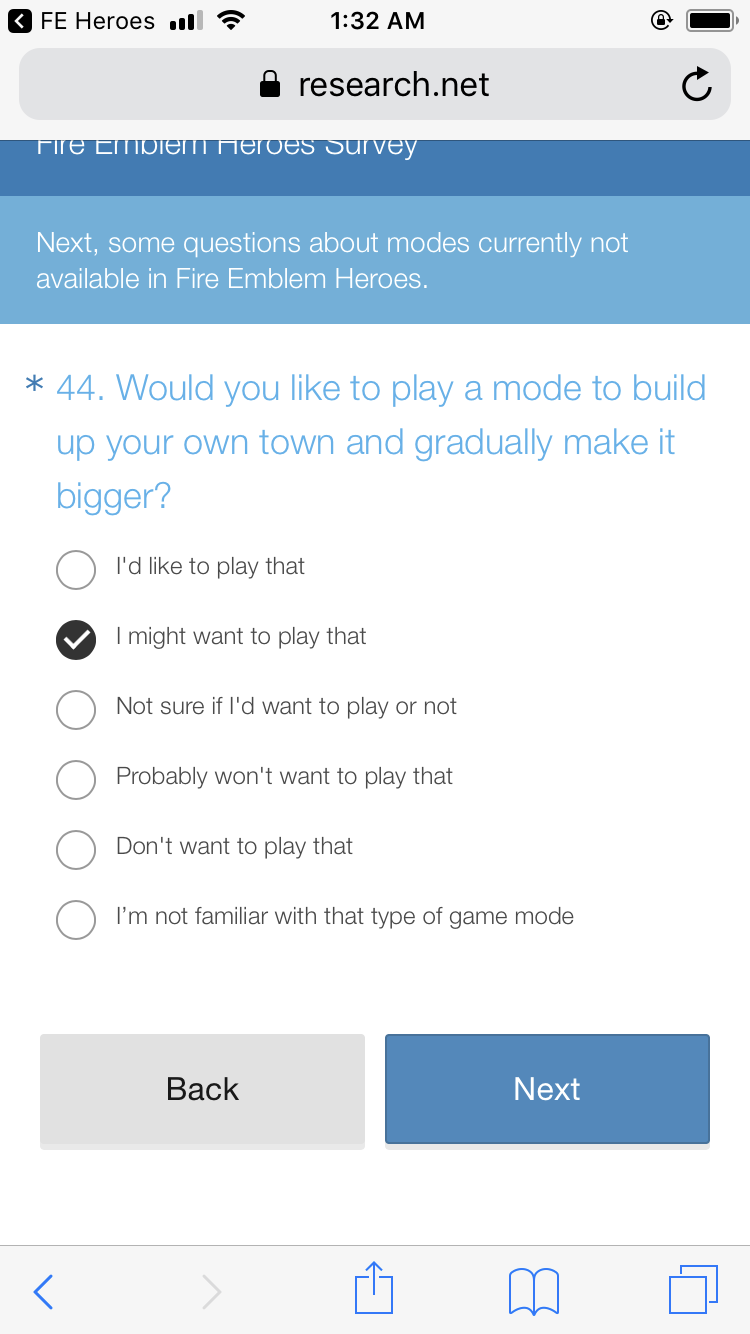Return to the previous question with Back
750x1334 pixels.
(x=202, y=1089)
